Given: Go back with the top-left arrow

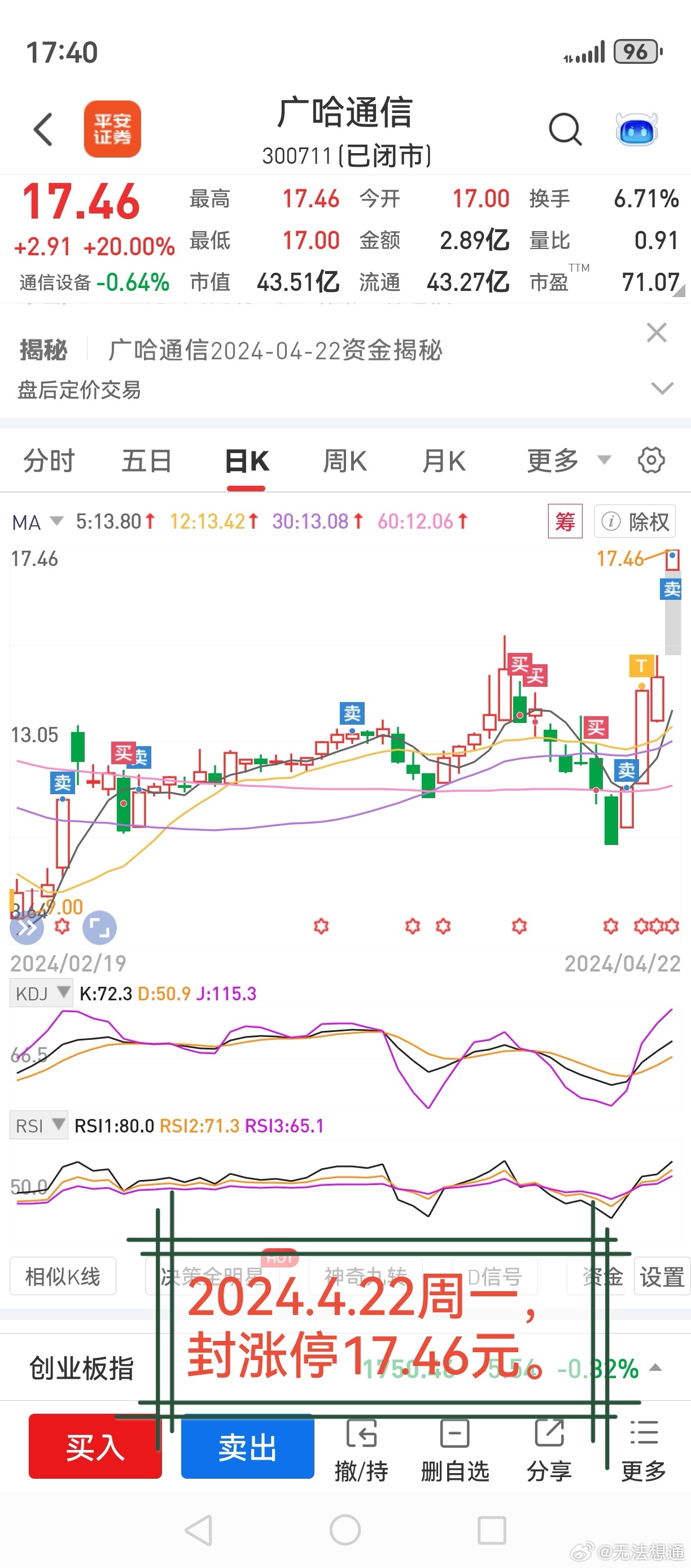Looking at the screenshot, I should (x=43, y=129).
